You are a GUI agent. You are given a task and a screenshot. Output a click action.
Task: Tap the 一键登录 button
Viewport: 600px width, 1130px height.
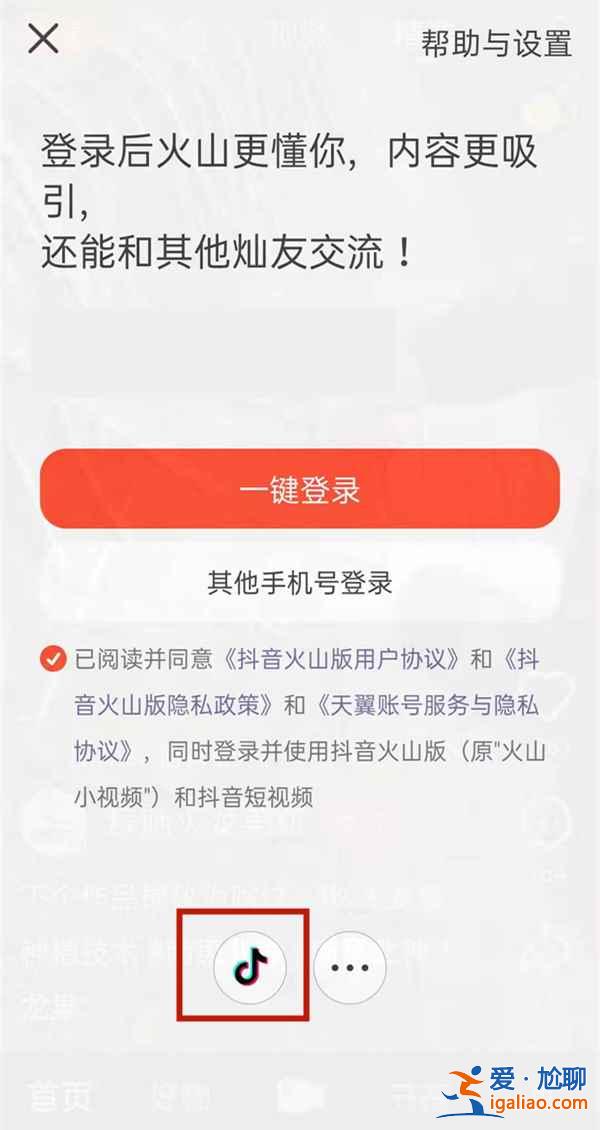point(299,489)
